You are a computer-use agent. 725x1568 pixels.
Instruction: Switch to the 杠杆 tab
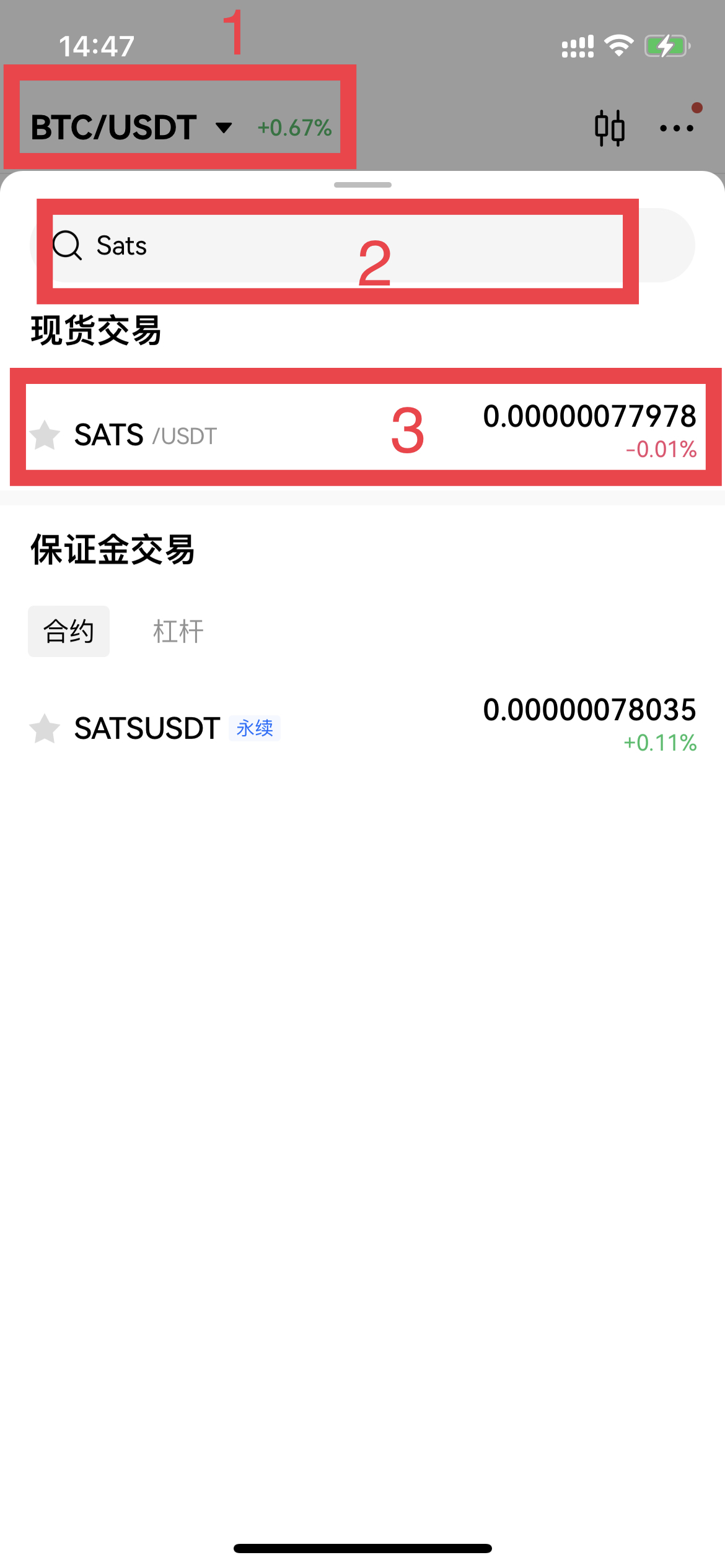[178, 631]
